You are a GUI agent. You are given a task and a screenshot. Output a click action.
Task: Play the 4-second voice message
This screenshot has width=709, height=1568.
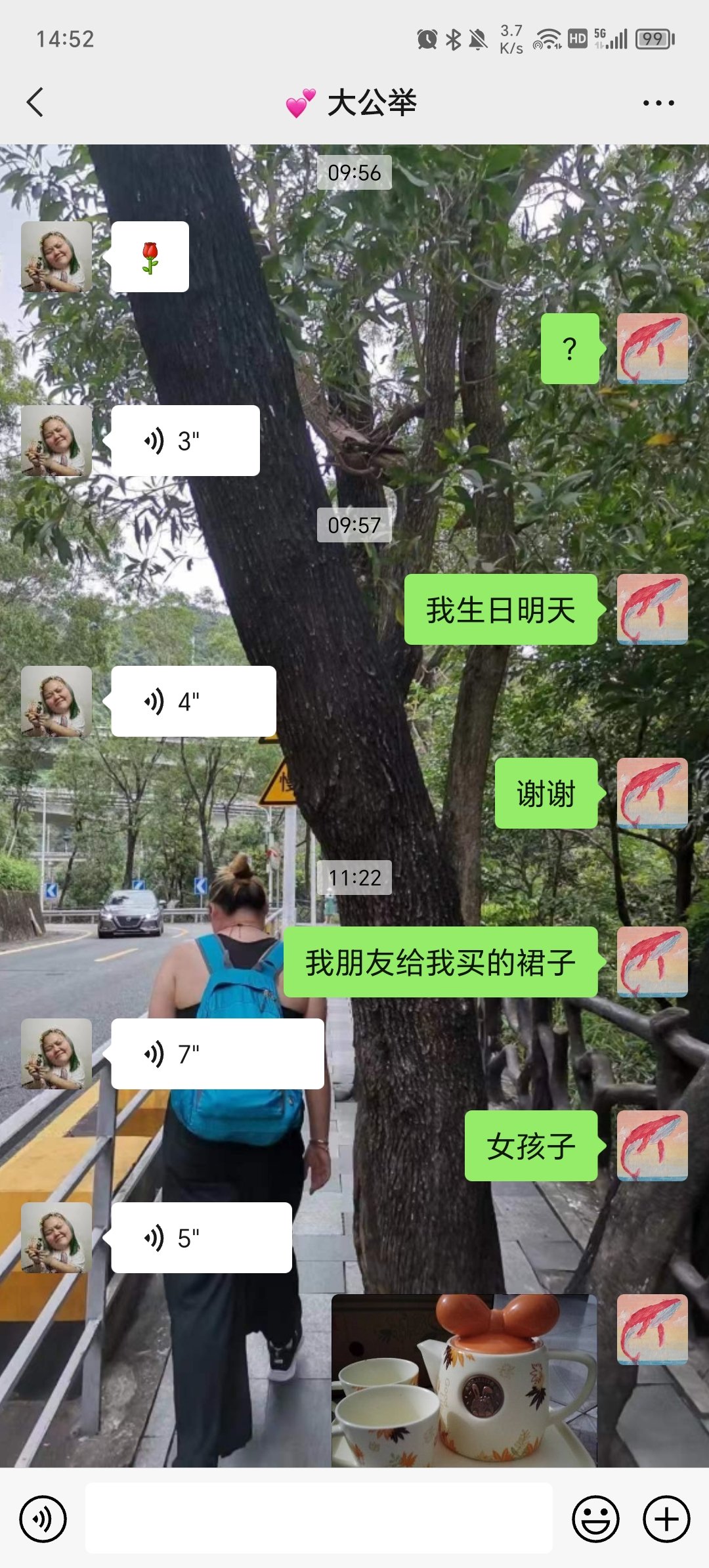pyautogui.click(x=193, y=701)
